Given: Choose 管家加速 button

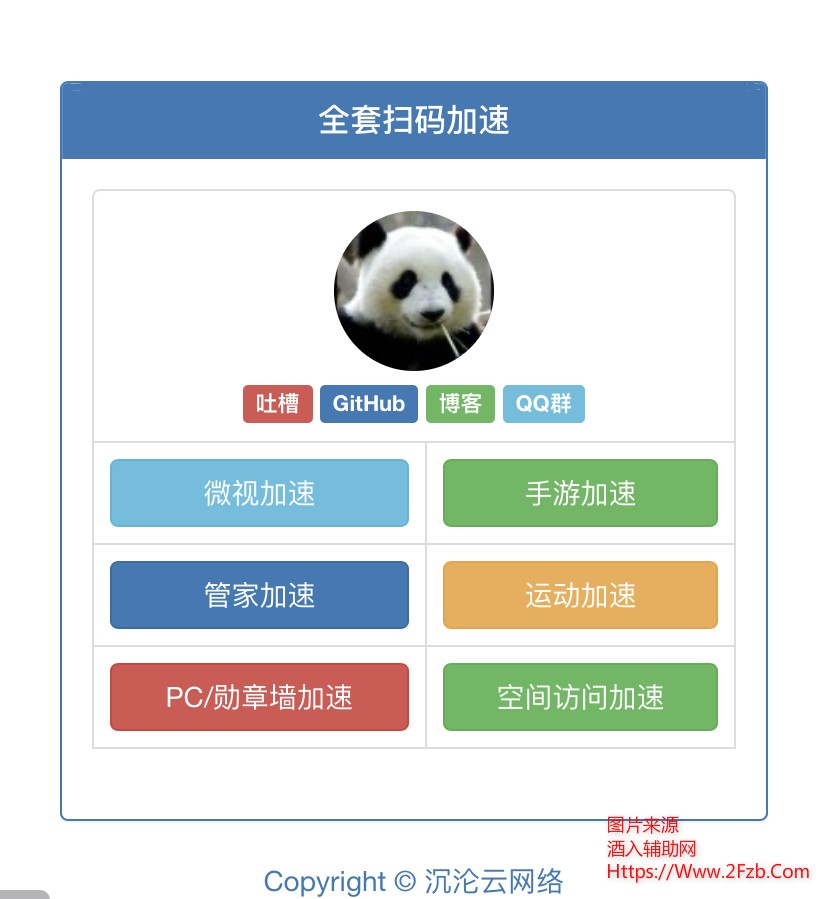Looking at the screenshot, I should point(259,595).
